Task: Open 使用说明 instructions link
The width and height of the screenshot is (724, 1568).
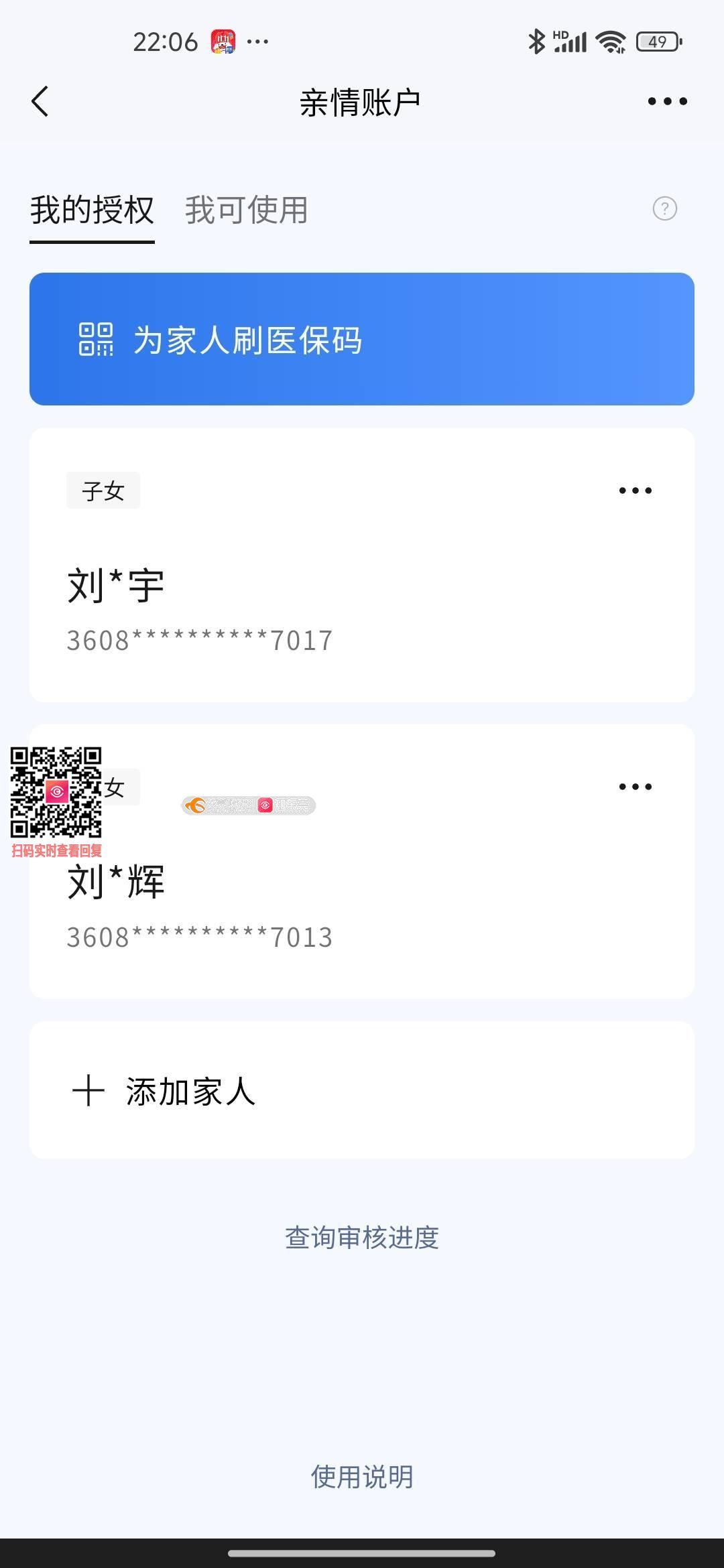Action: [361, 1477]
